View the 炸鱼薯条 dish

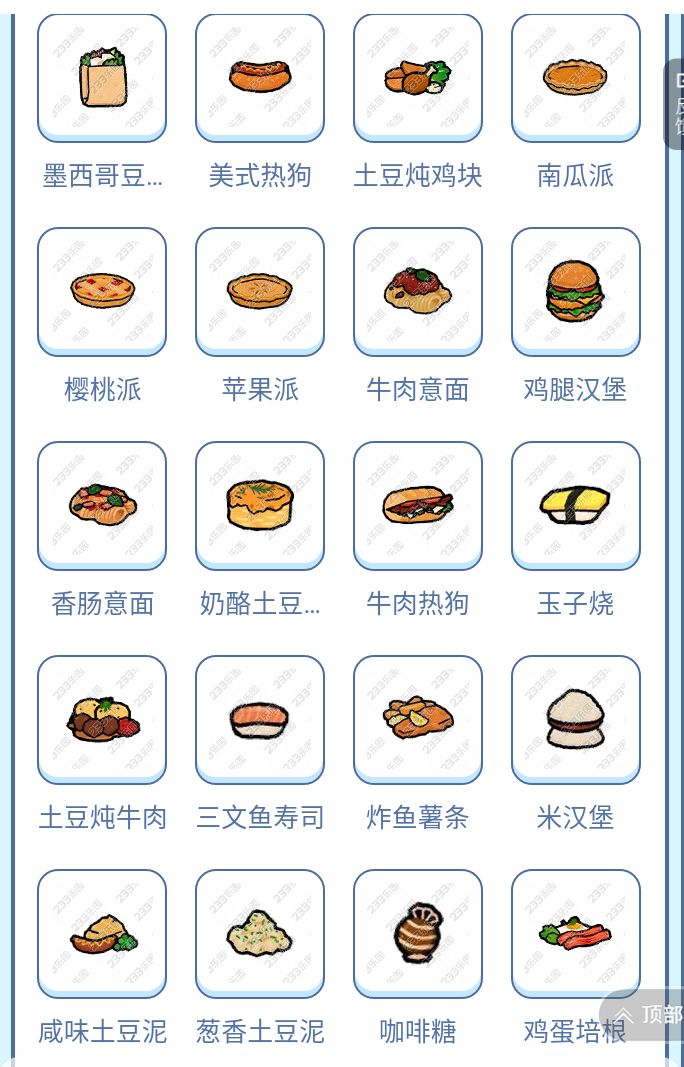click(418, 719)
